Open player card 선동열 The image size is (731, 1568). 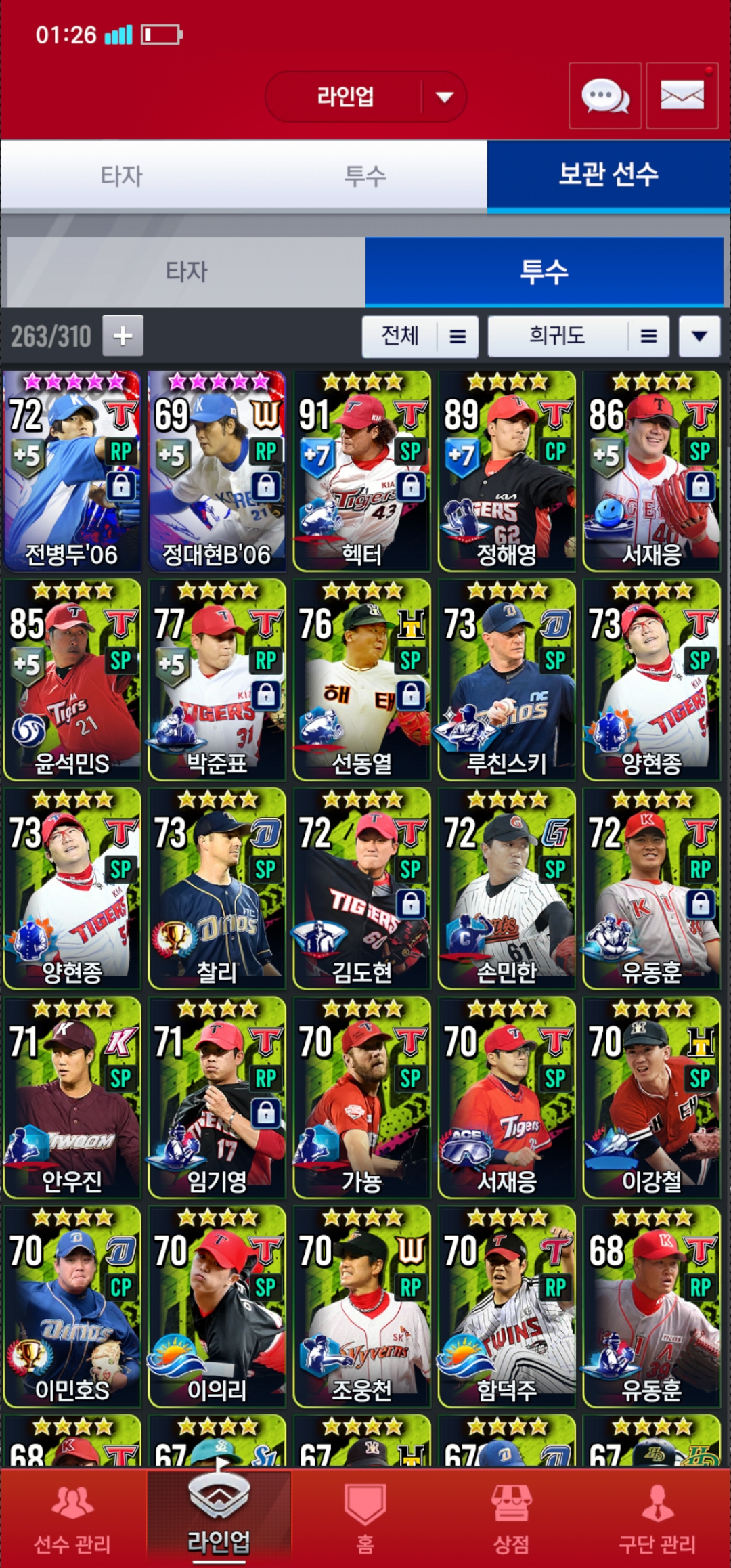pos(362,680)
